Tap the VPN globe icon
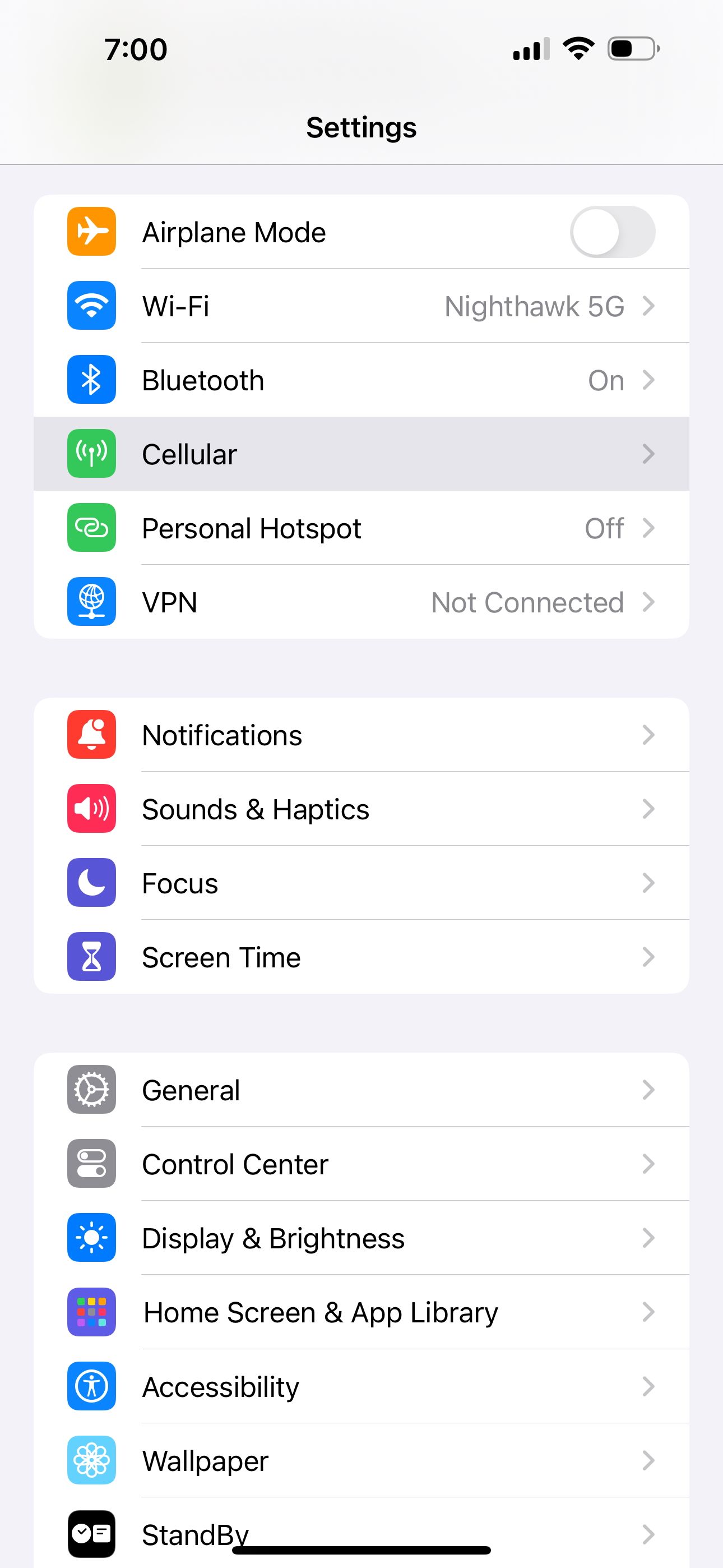Screen dimensions: 723x1568 click(91, 602)
